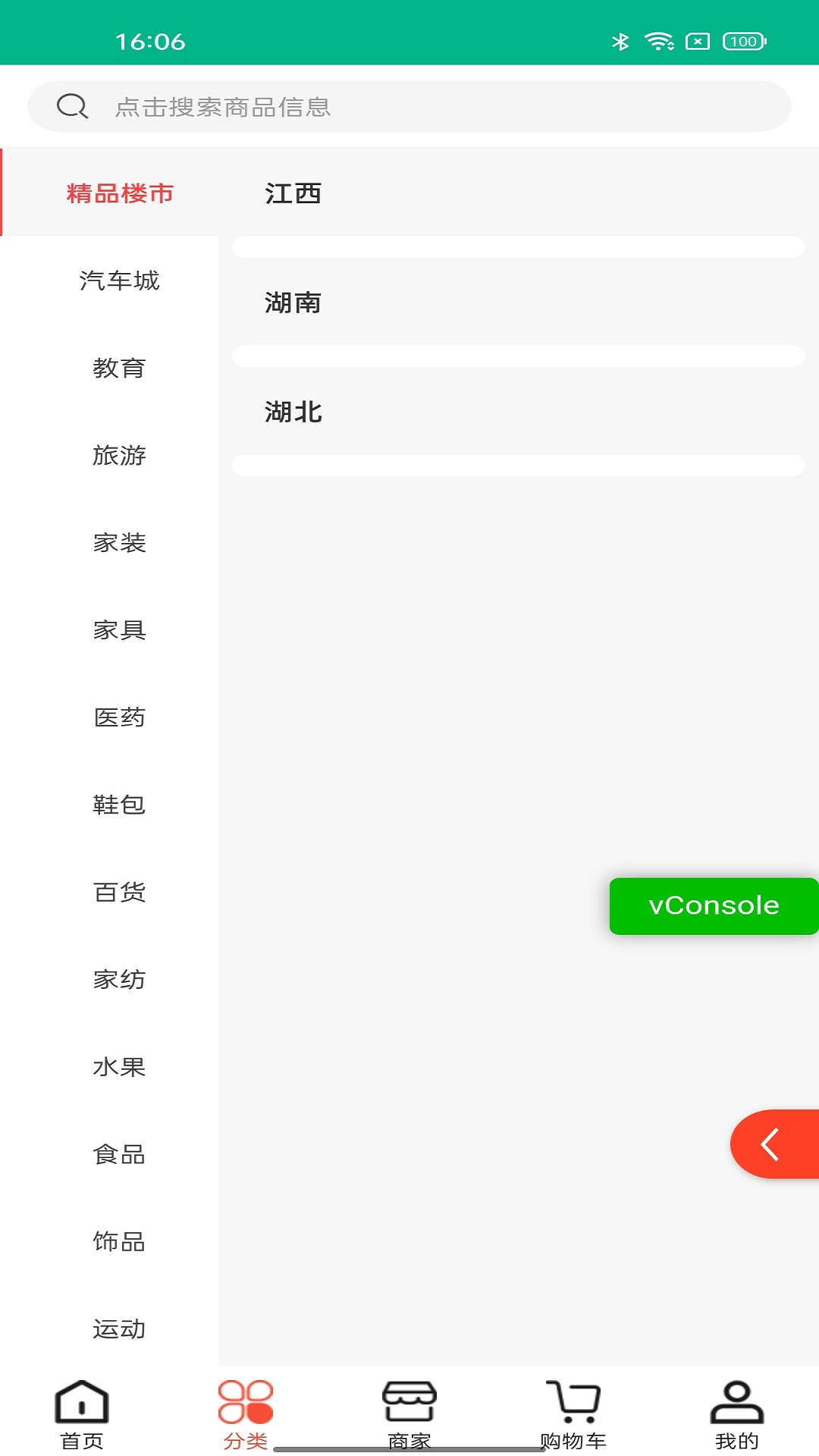Open the 食品 category link
The width and height of the screenshot is (819, 1456).
coord(119,1154)
